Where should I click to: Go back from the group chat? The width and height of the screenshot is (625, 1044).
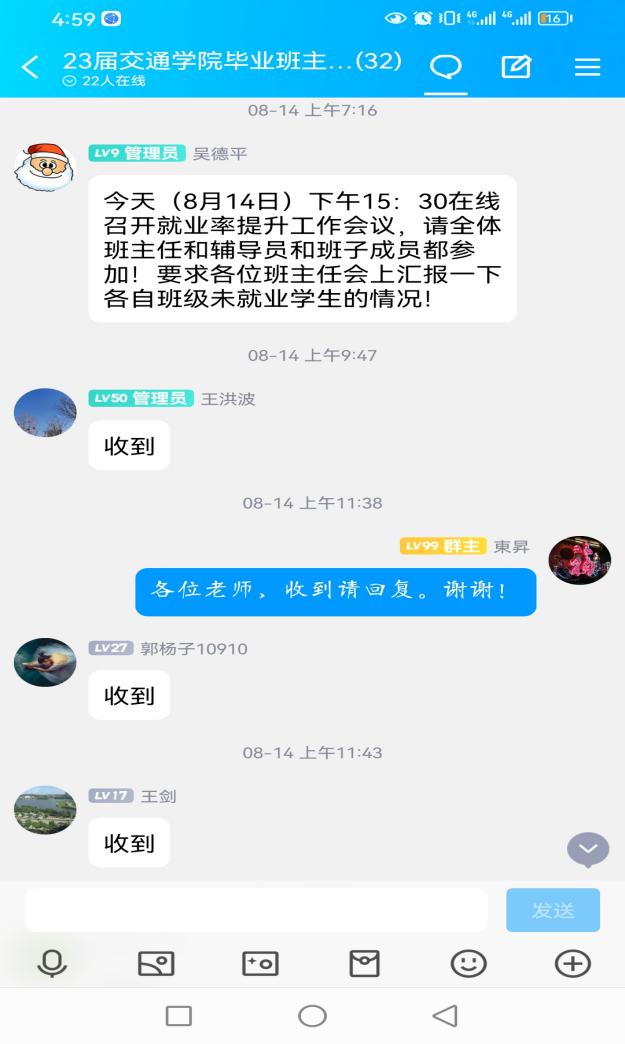[x=30, y=67]
